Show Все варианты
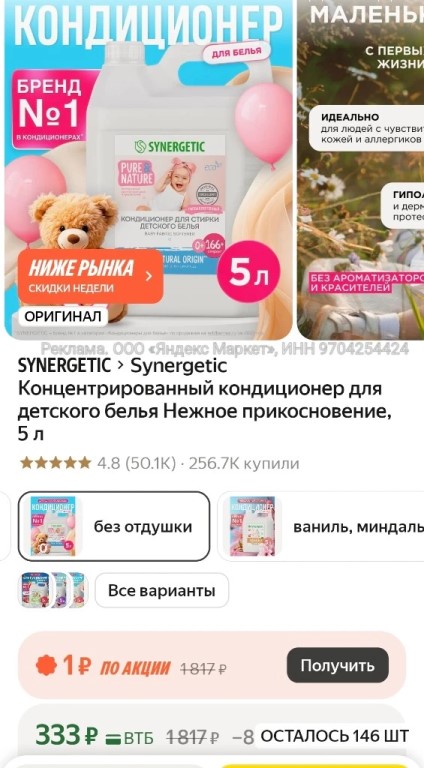 (162, 590)
